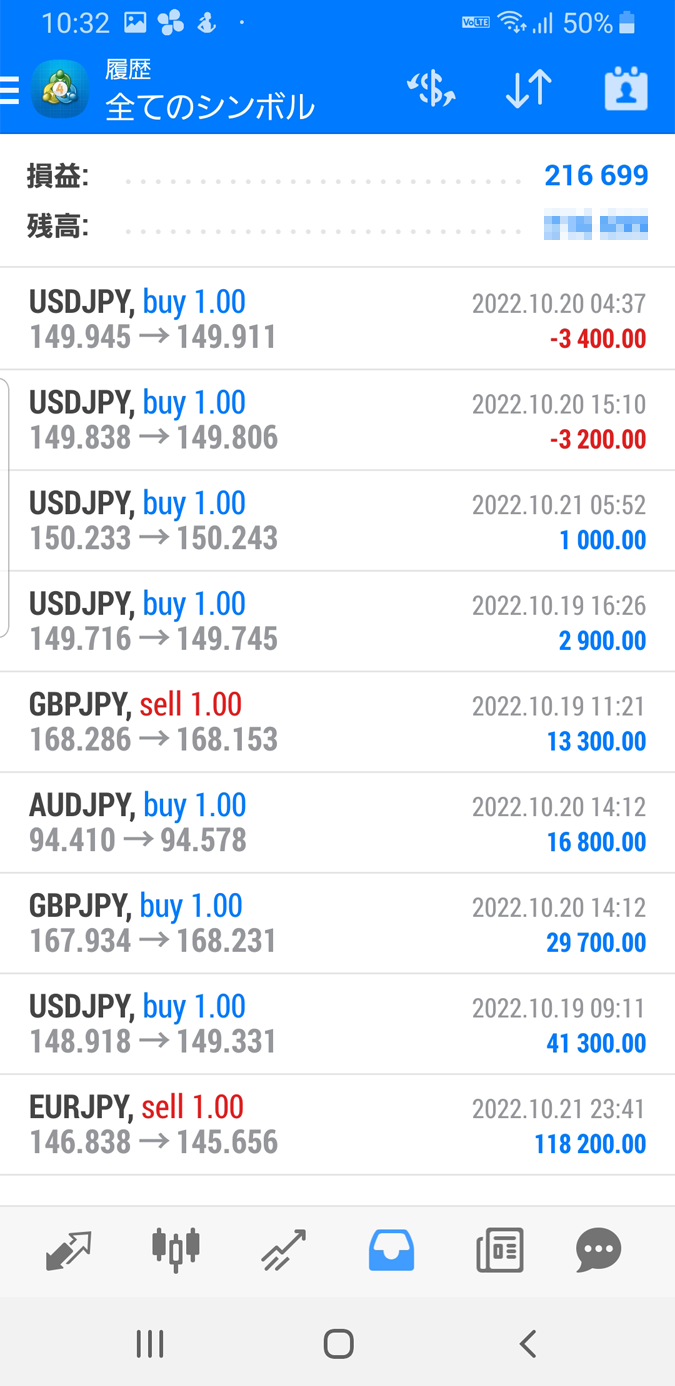Switch to the candlestick Chart tab

176,1250
